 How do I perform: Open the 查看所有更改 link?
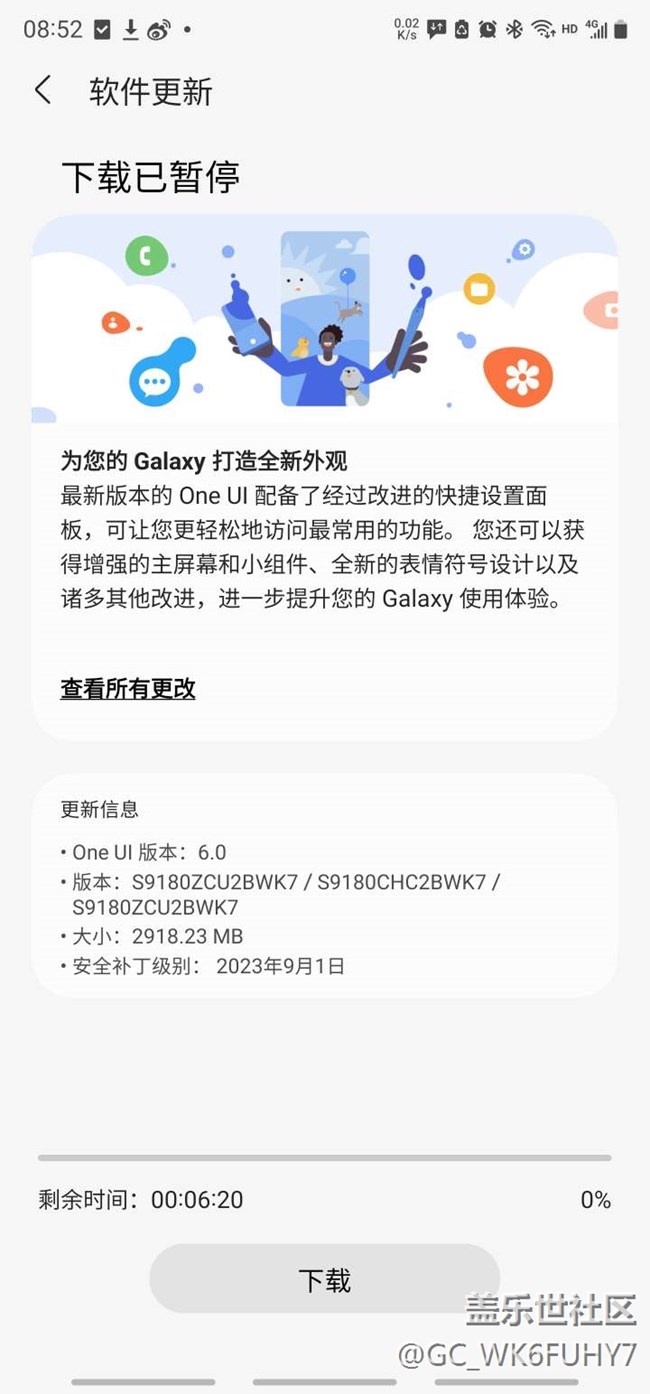coord(128,688)
